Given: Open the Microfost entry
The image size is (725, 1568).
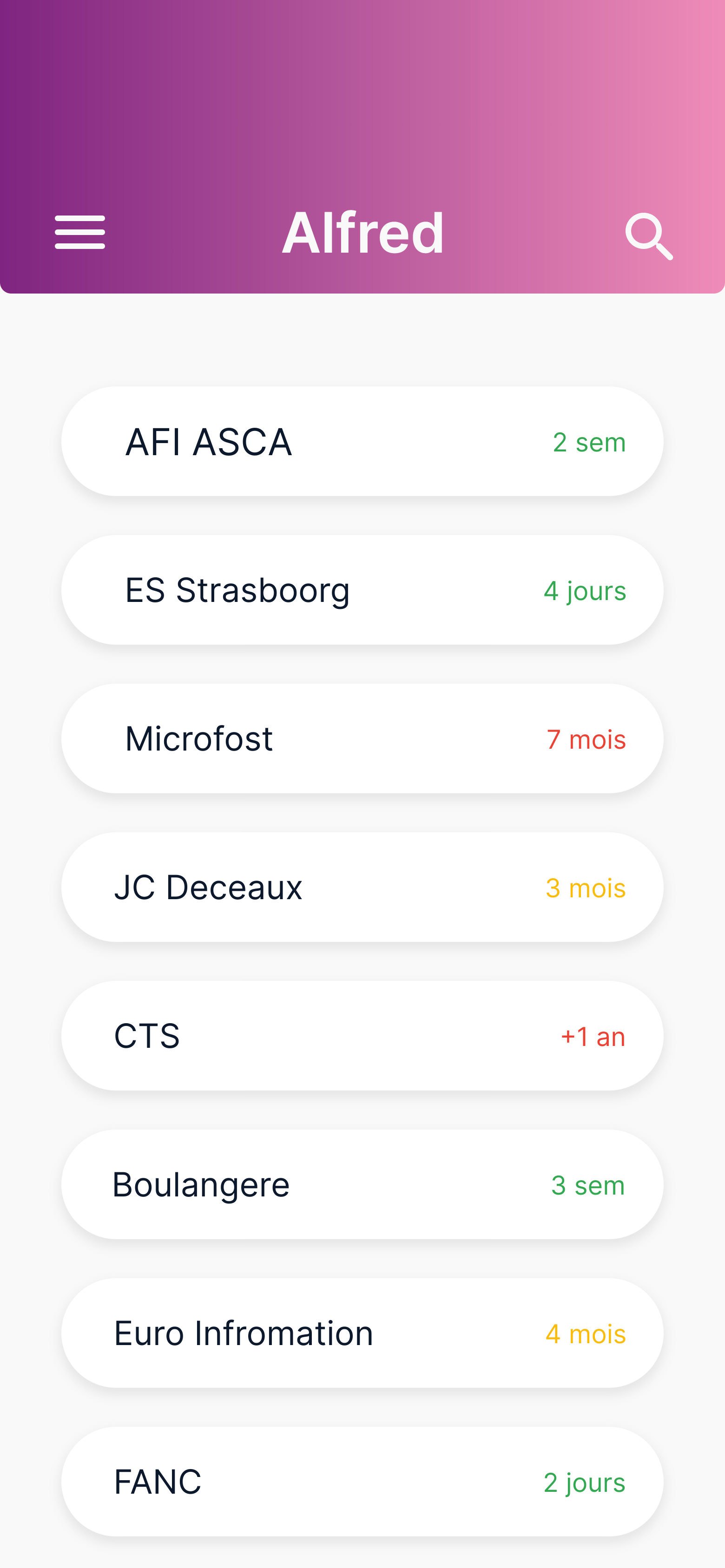Looking at the screenshot, I should 362,738.
